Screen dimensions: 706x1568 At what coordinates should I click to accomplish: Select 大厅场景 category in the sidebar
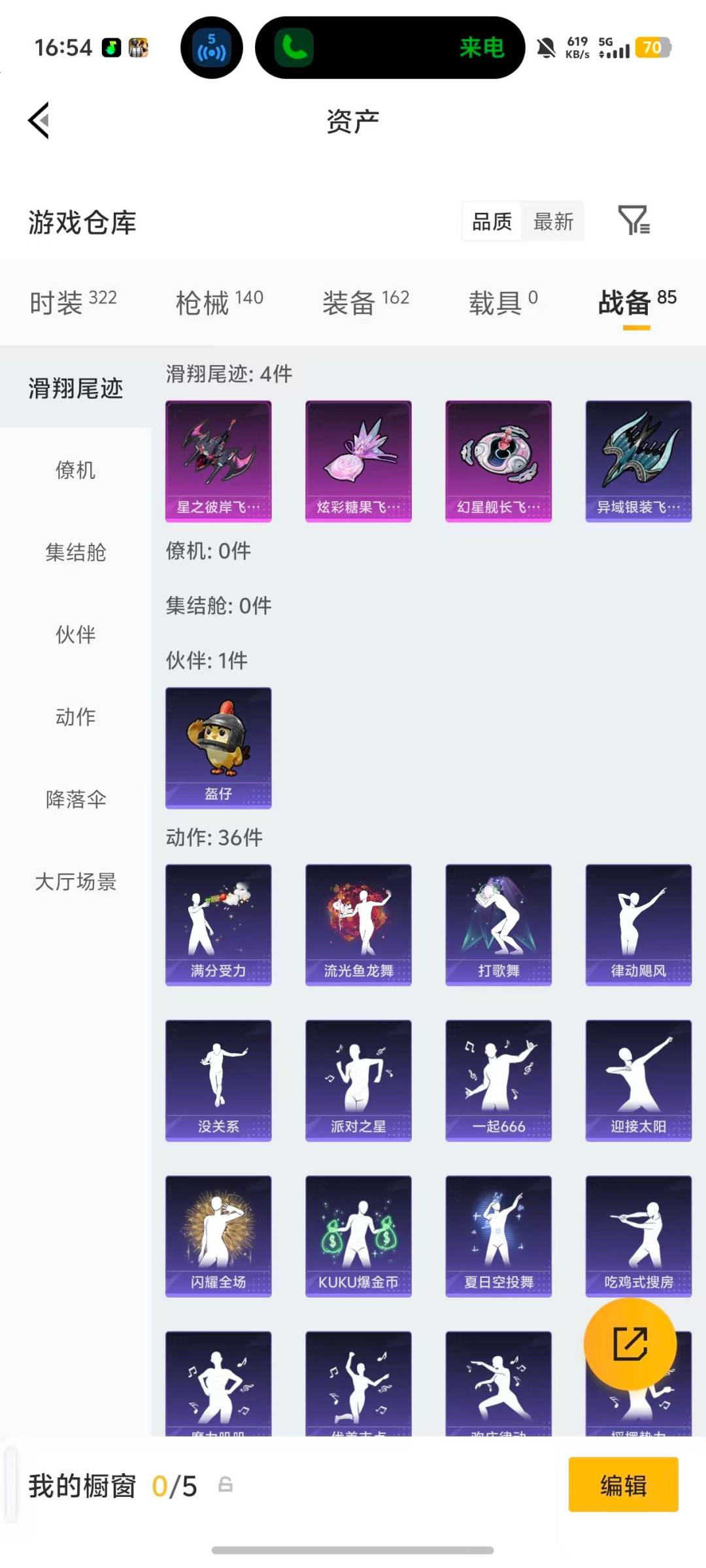tap(75, 882)
